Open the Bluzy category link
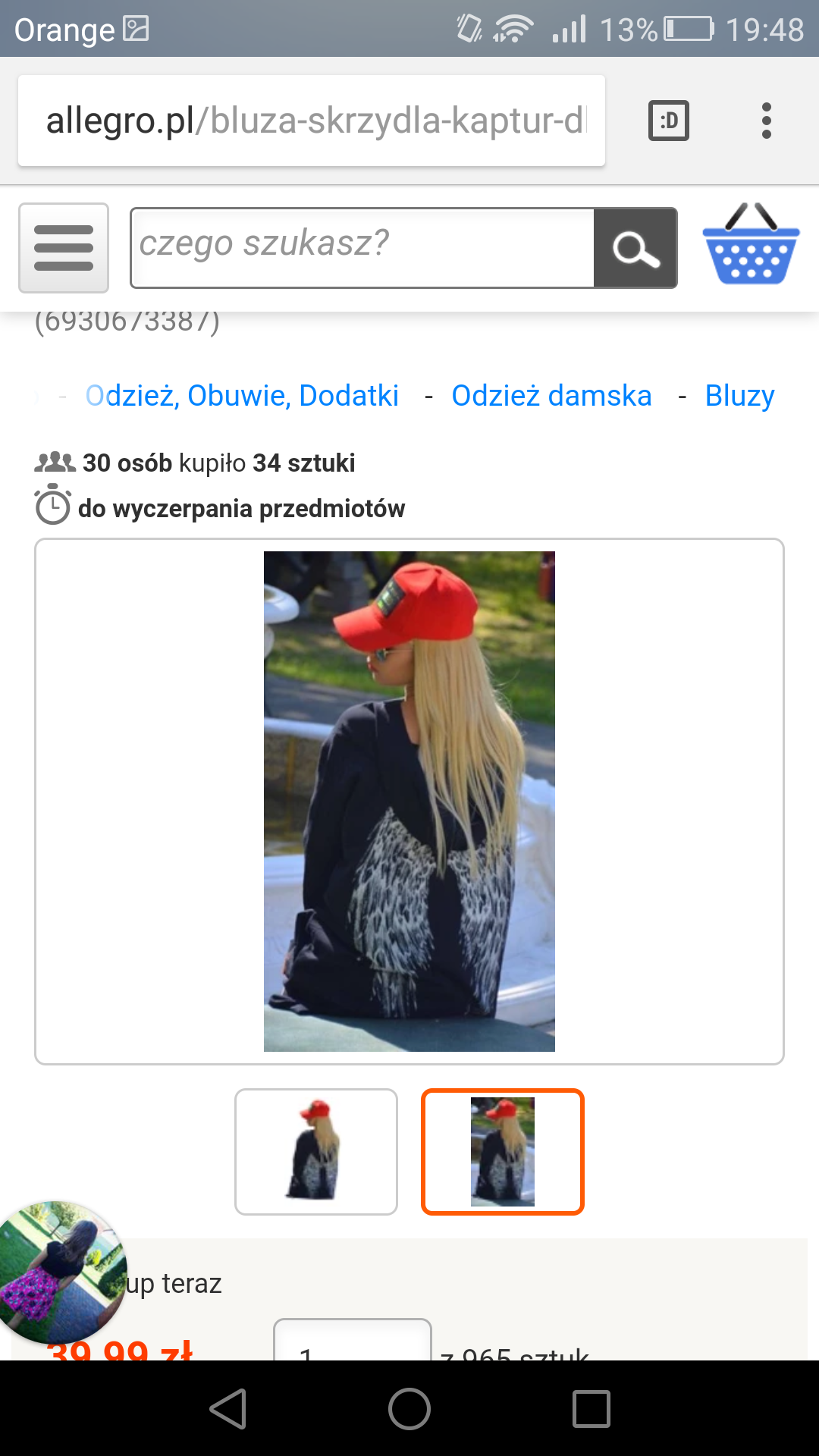This screenshot has height=1456, width=819. 739,396
